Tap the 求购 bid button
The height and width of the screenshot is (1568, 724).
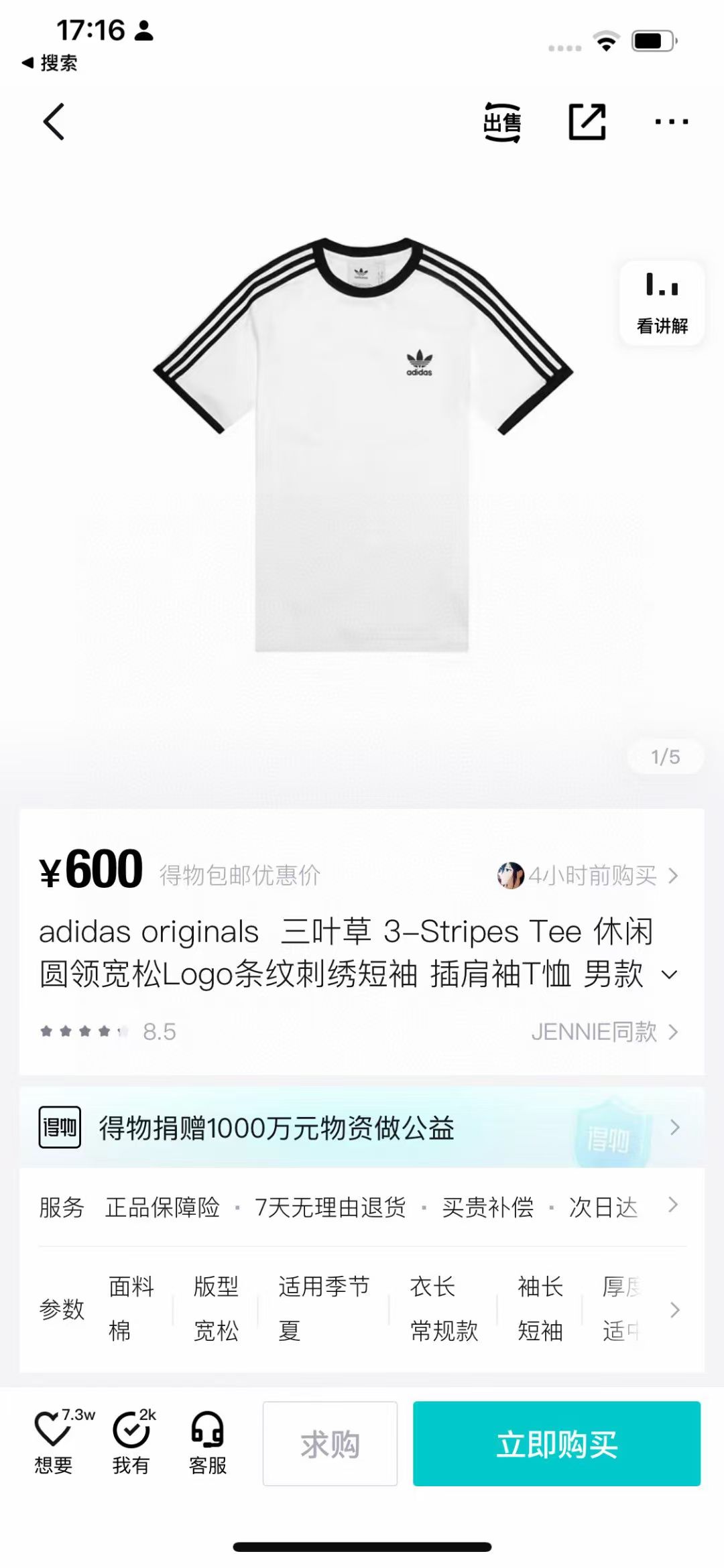click(330, 1443)
